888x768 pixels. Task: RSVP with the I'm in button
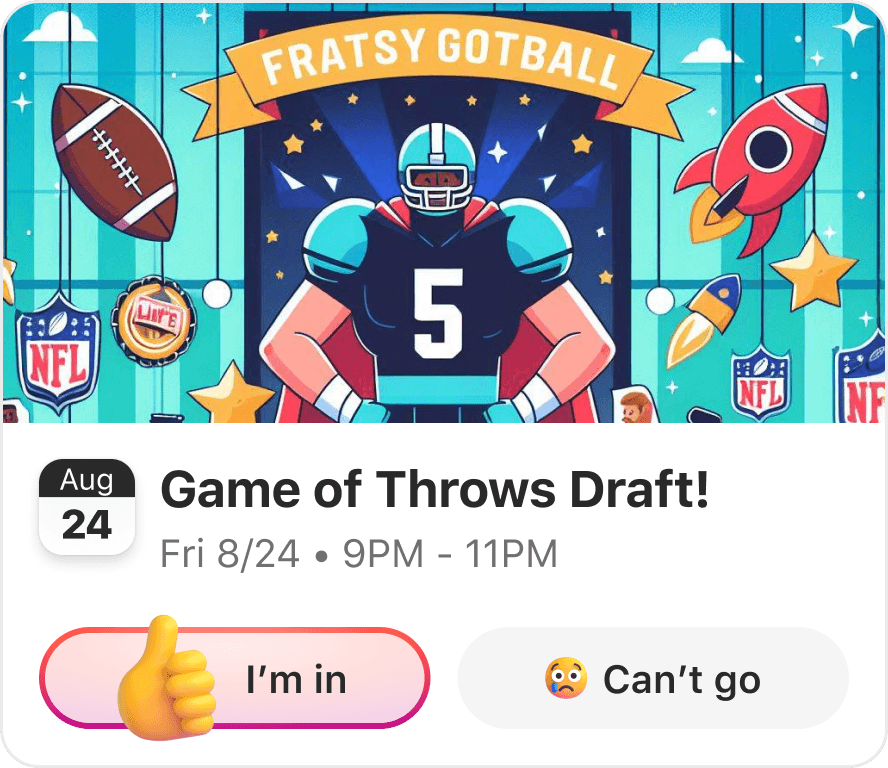(x=236, y=679)
